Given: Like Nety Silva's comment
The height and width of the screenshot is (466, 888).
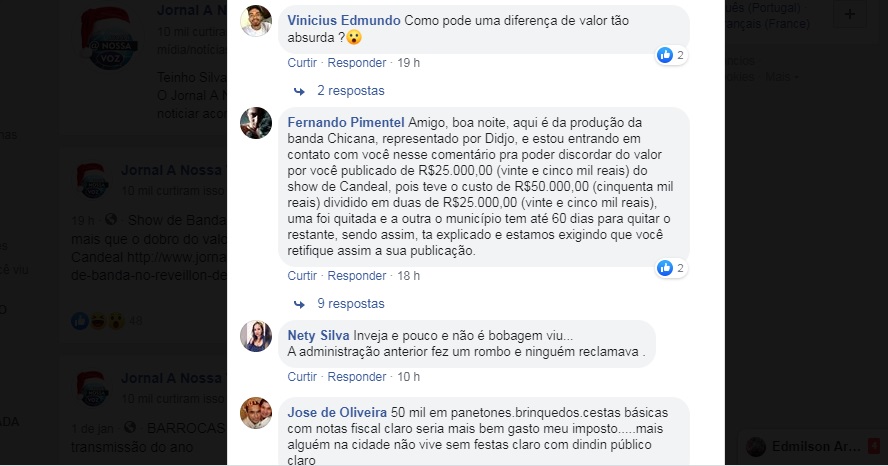Looking at the screenshot, I should coord(302,377).
